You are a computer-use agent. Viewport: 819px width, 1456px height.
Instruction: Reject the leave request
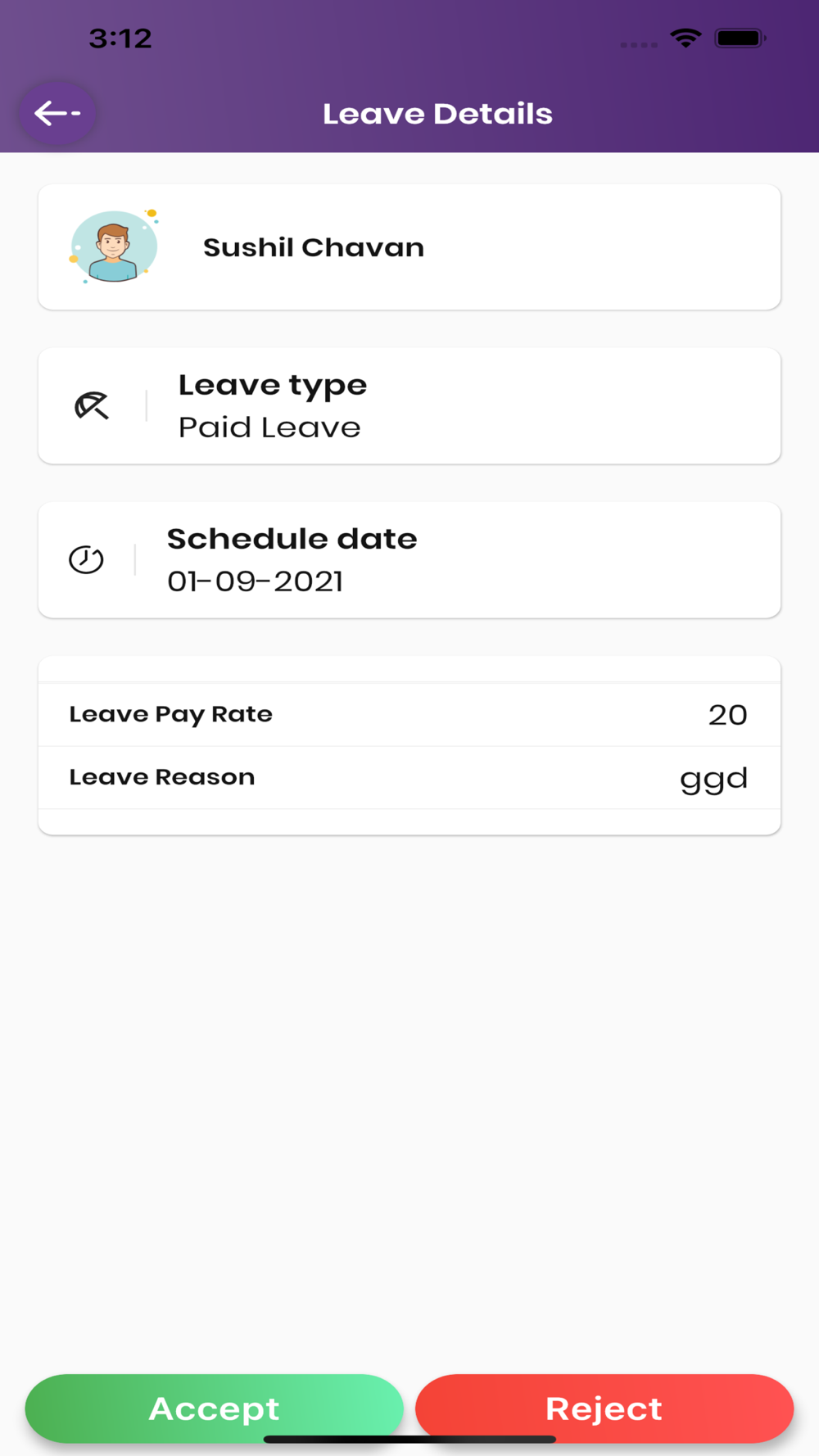604,1409
